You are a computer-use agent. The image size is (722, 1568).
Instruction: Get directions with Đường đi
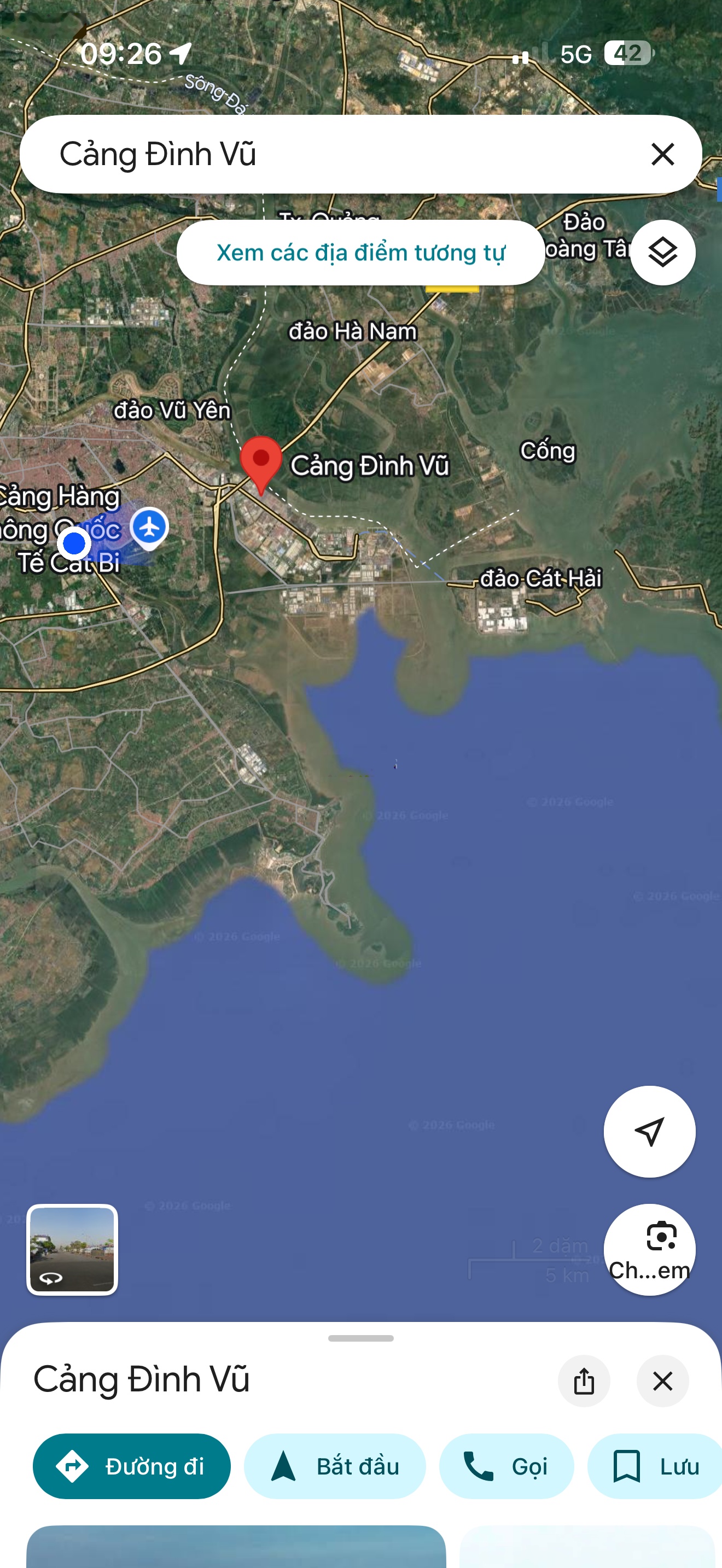pos(131,1466)
